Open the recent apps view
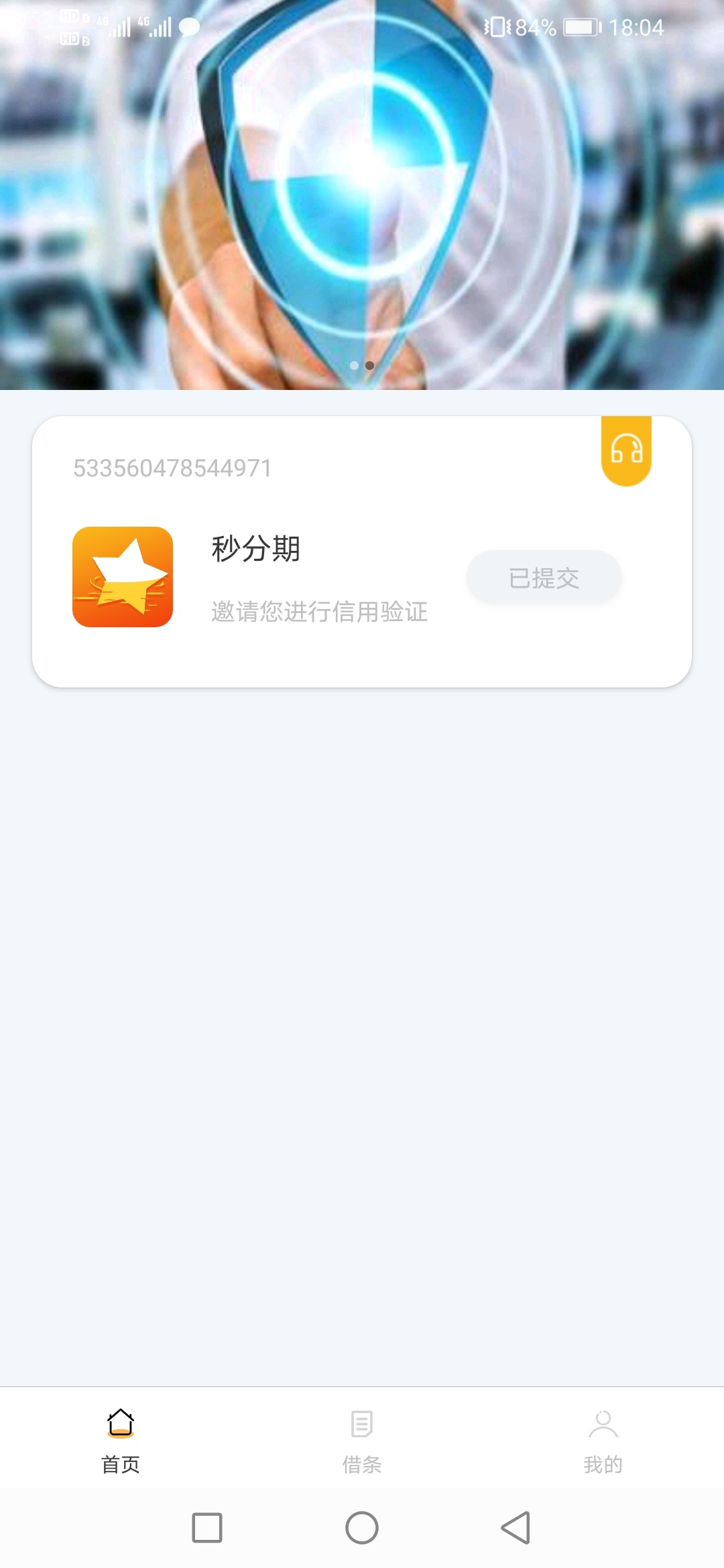This screenshot has height=1568, width=724. coord(207,1528)
